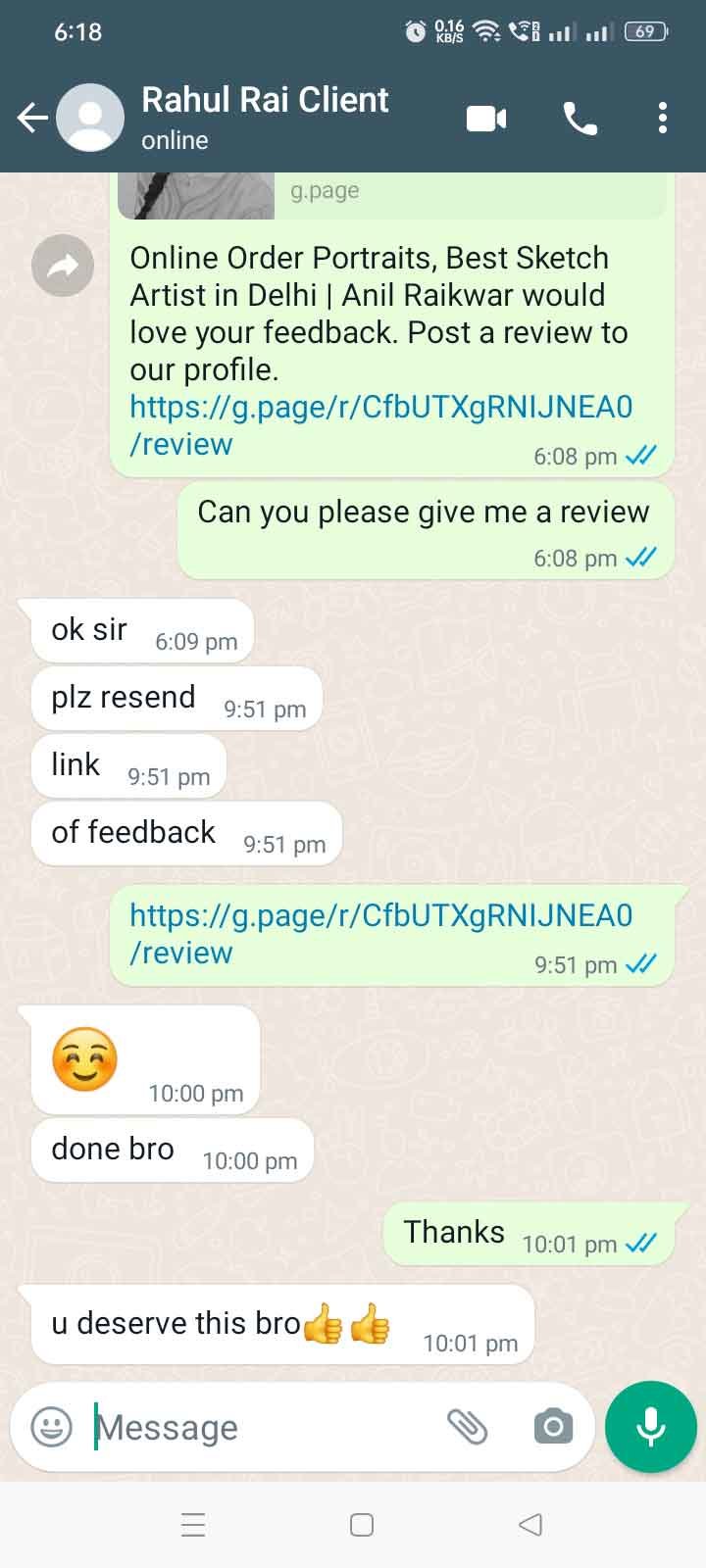Open the camera from the message bar
The width and height of the screenshot is (706, 1568).
553,1427
